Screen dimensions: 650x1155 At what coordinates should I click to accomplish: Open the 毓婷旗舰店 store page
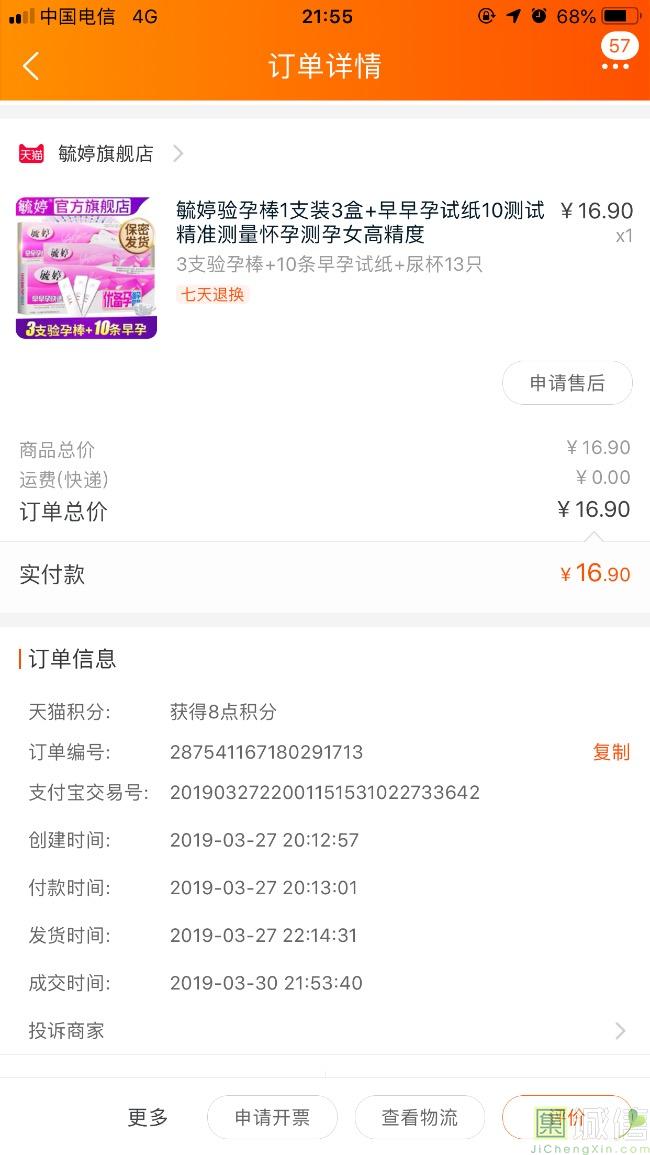(105, 153)
